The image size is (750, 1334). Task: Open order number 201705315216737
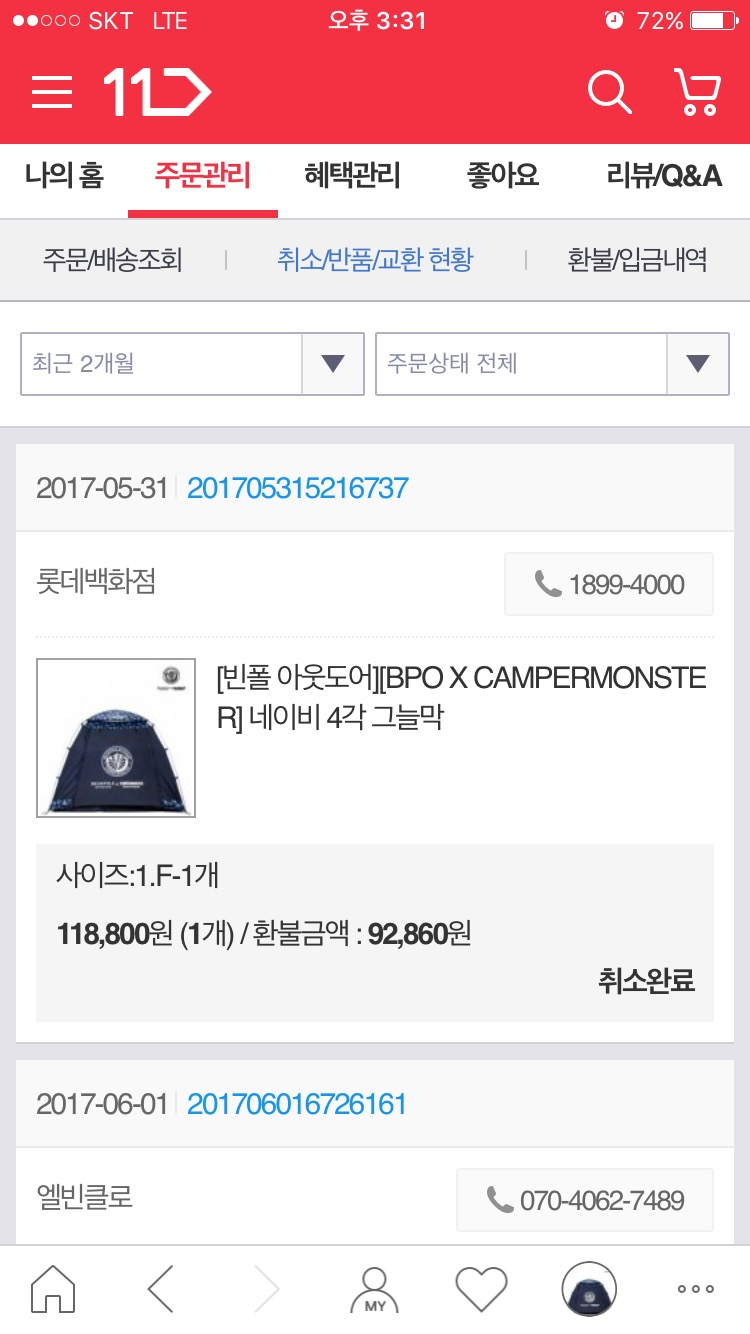tap(298, 488)
